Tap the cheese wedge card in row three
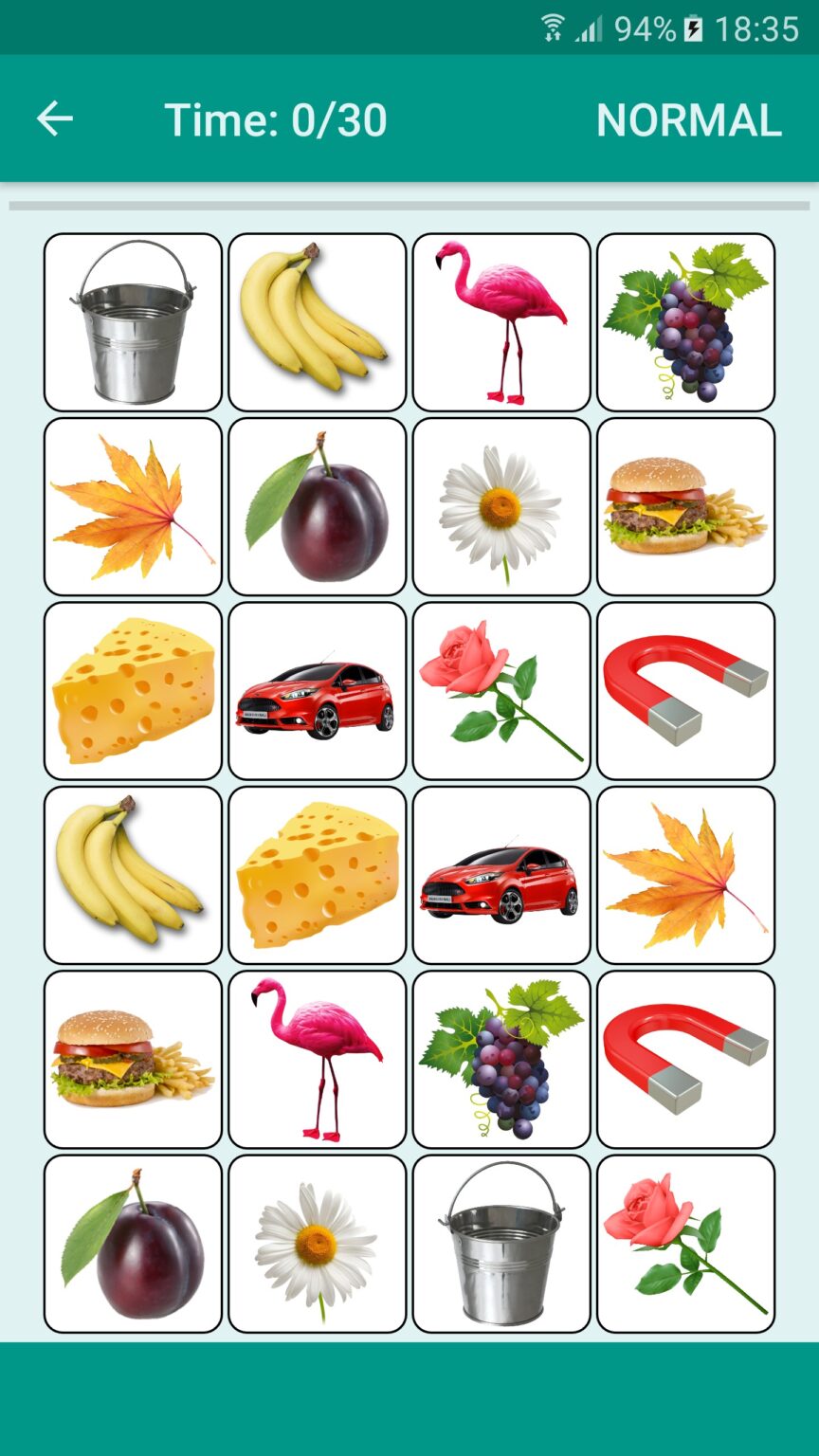Screen dimensions: 819x1456 [132, 689]
